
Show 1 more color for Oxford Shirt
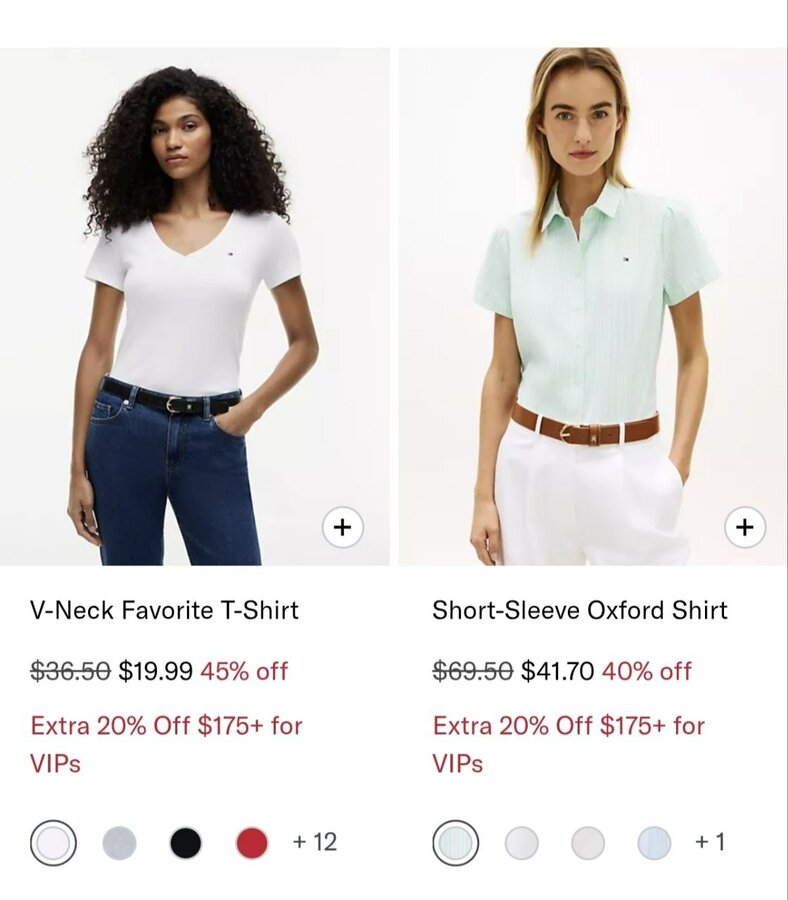pyautogui.click(x=710, y=842)
